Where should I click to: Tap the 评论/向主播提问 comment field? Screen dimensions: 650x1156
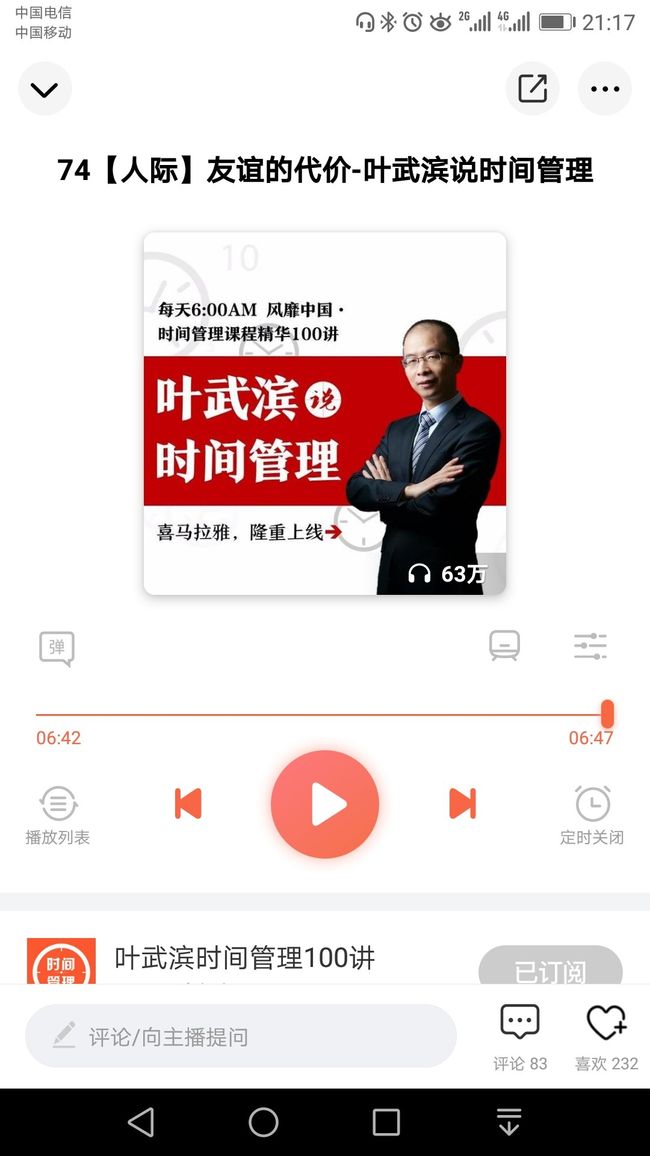241,1036
